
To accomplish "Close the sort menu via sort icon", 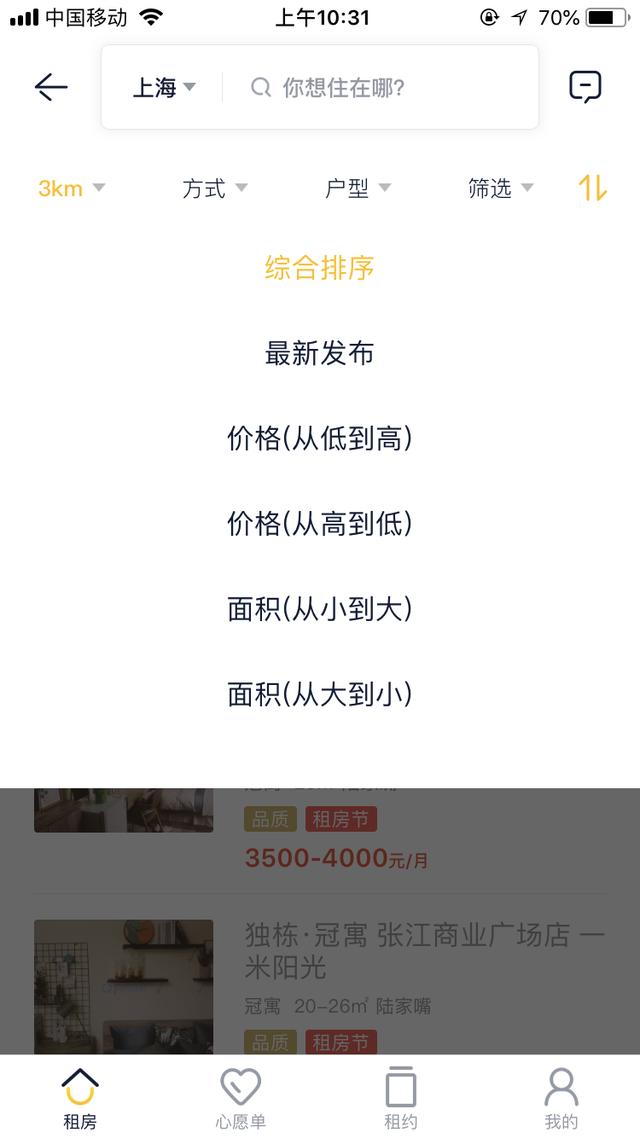I will pos(593,187).
